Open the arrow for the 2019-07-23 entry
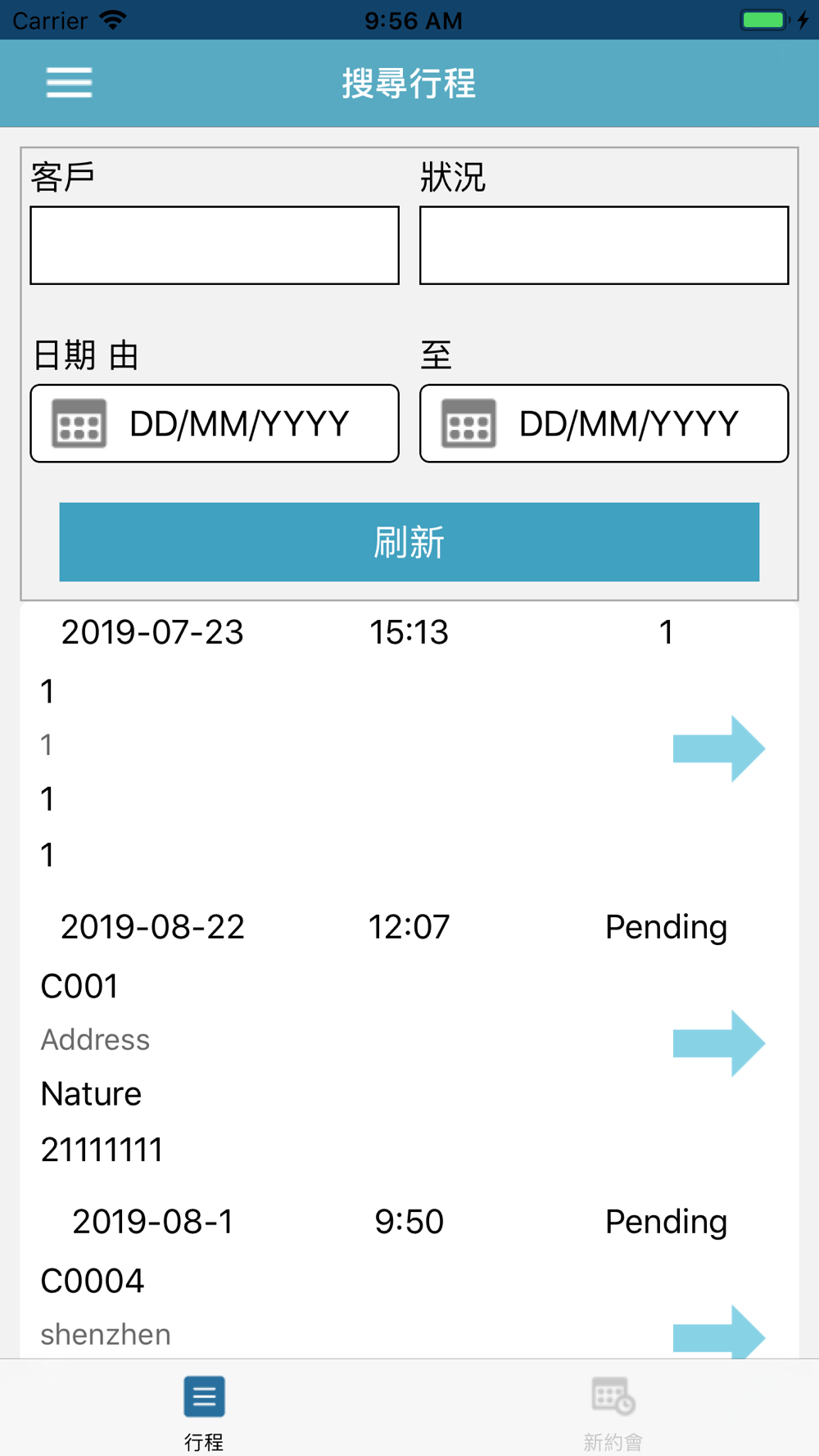This screenshot has width=819, height=1456. click(719, 748)
